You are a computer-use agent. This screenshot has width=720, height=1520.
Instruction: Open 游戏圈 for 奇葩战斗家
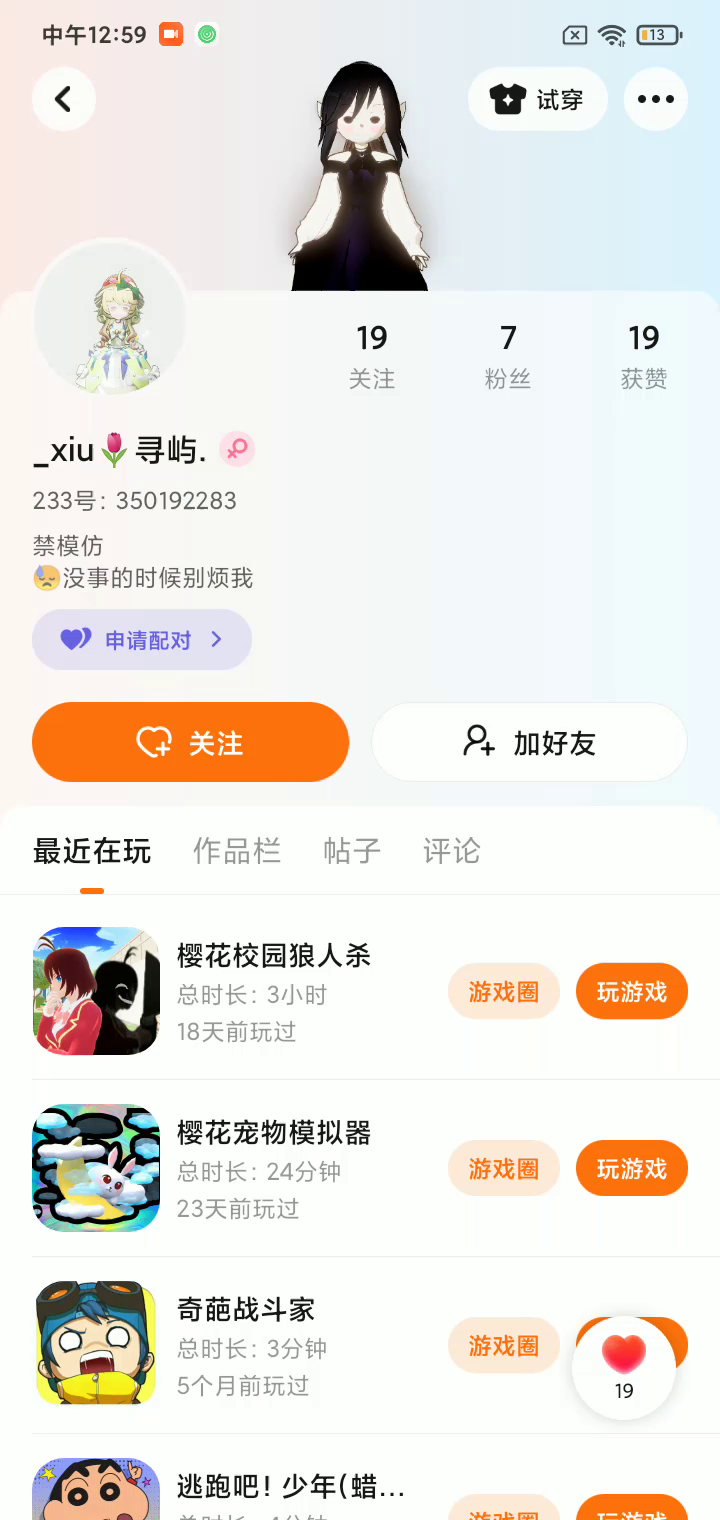503,1345
